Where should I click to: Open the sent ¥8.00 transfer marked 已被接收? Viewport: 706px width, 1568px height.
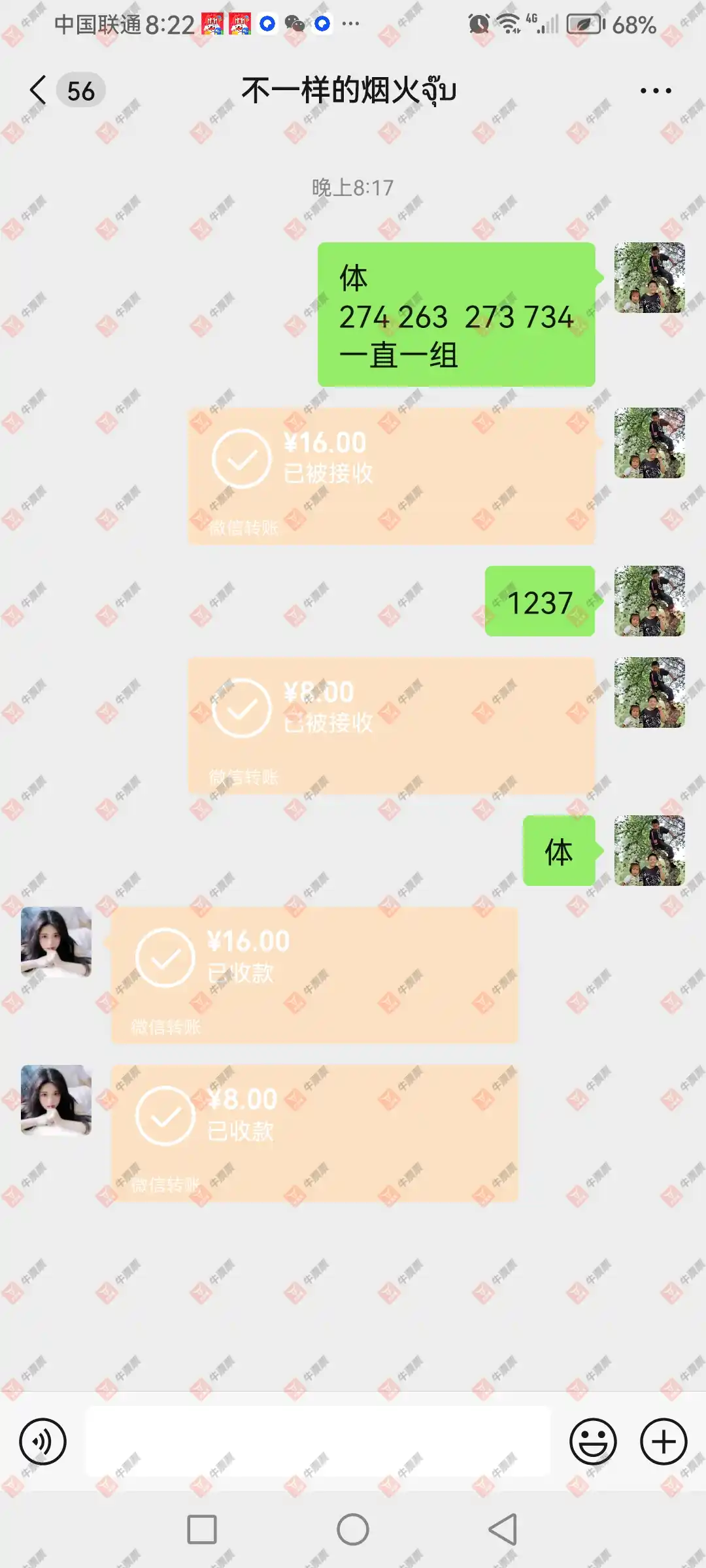(x=391, y=725)
